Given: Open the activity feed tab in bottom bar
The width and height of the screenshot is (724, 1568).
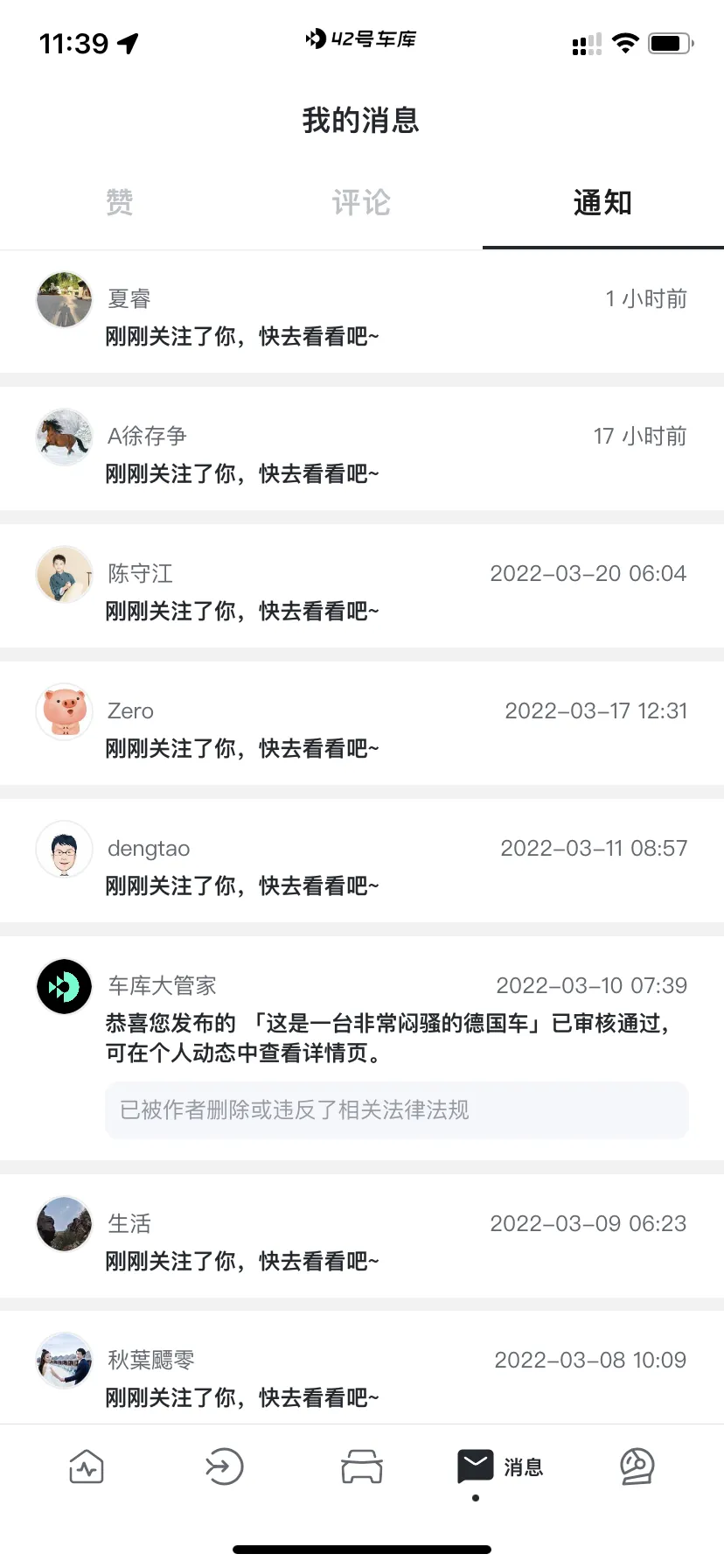Looking at the screenshot, I should click(87, 1466).
